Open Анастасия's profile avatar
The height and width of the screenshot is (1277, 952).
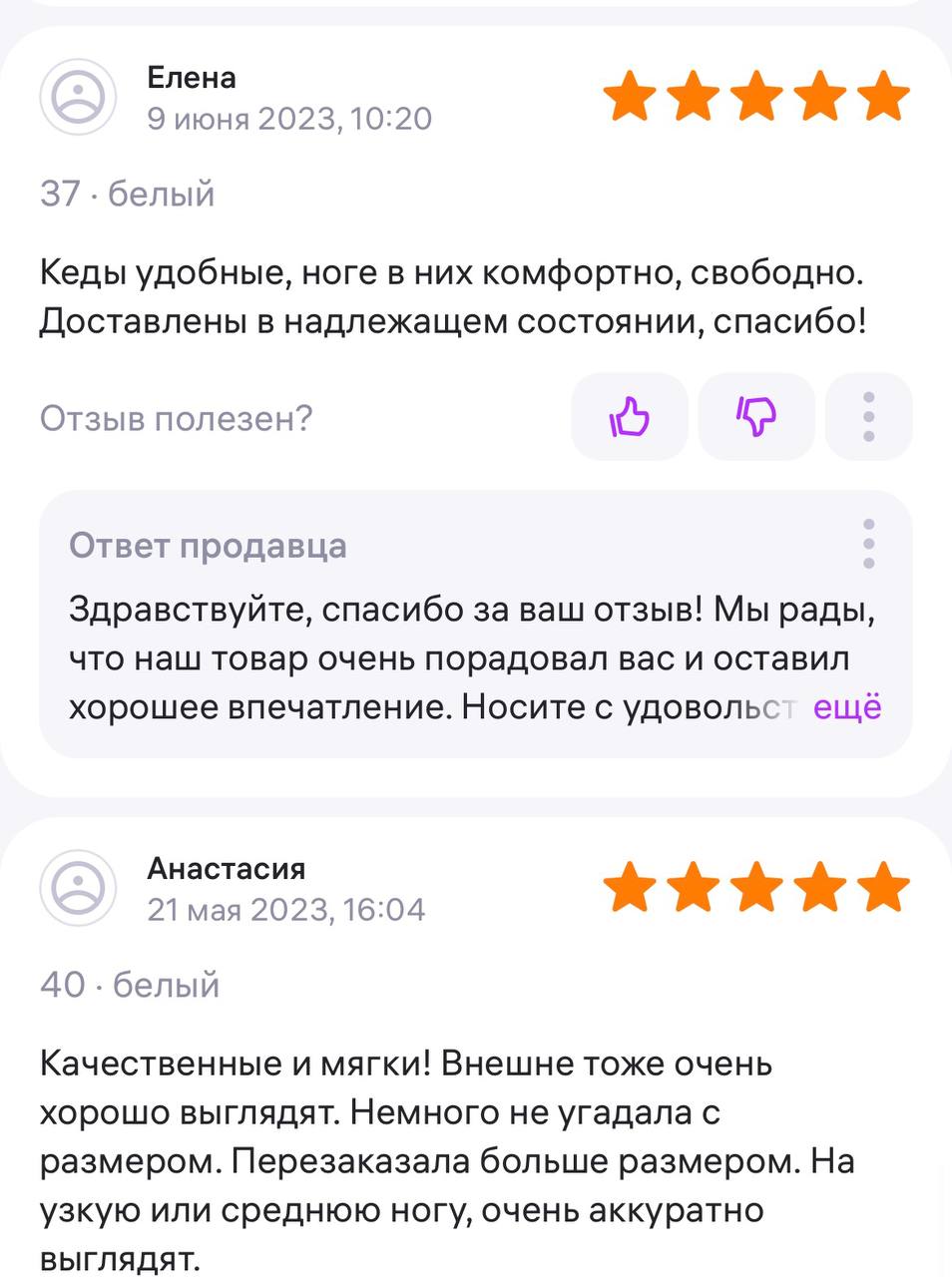pyautogui.click(x=79, y=888)
